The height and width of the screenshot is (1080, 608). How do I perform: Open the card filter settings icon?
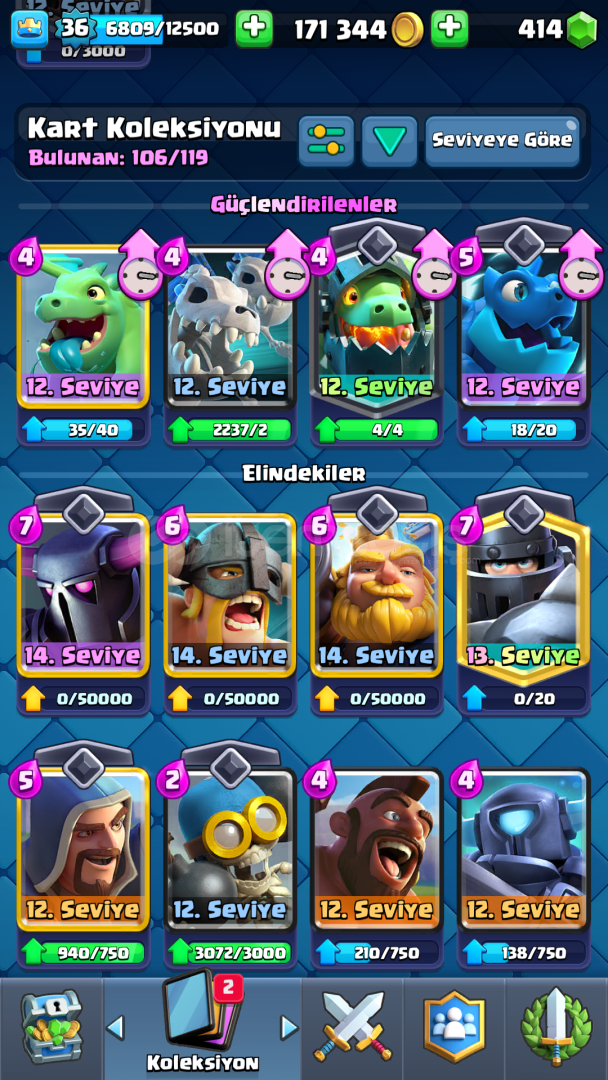tap(326, 141)
